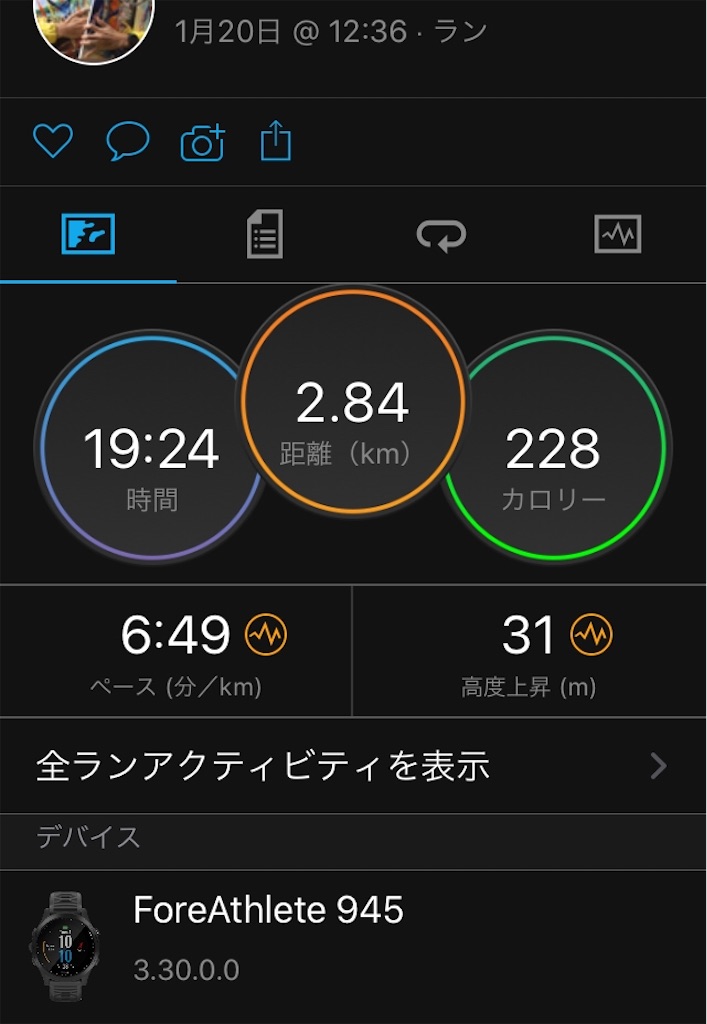Share this activity
Image resolution: width=707 pixels, height=1024 pixels.
click(x=275, y=140)
